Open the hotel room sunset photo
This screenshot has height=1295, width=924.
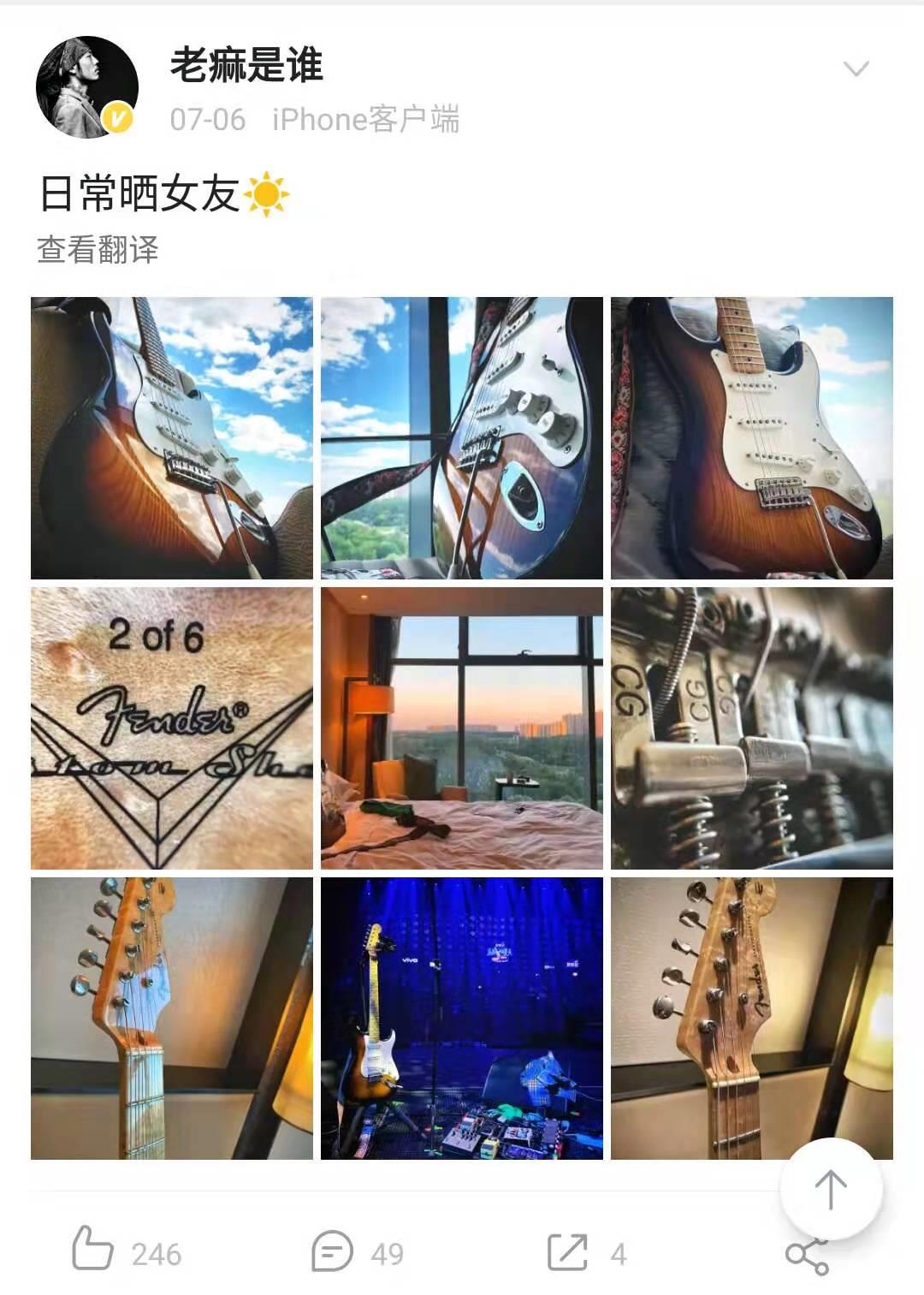click(462, 728)
